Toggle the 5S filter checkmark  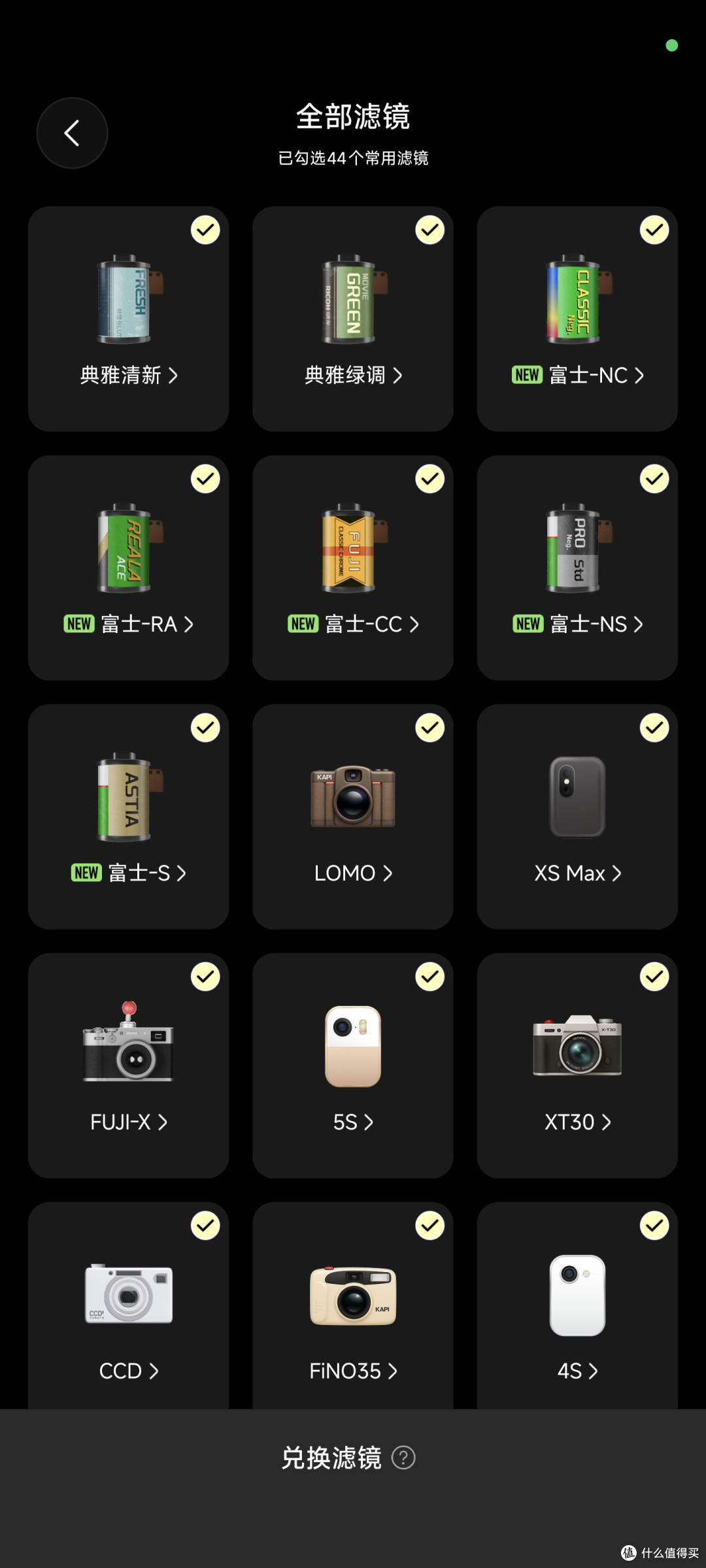click(x=429, y=977)
